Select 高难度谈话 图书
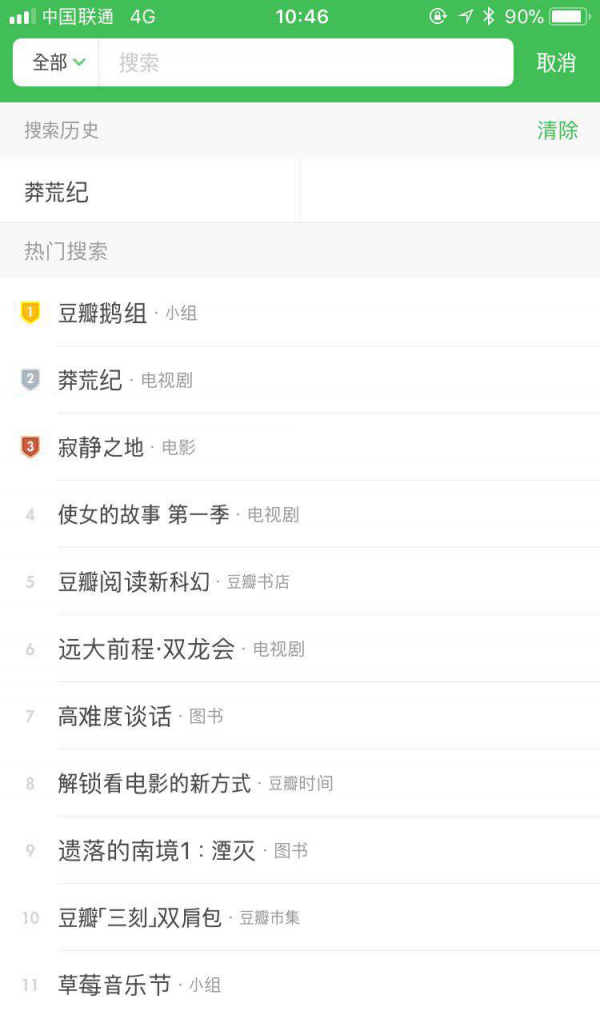 point(300,716)
